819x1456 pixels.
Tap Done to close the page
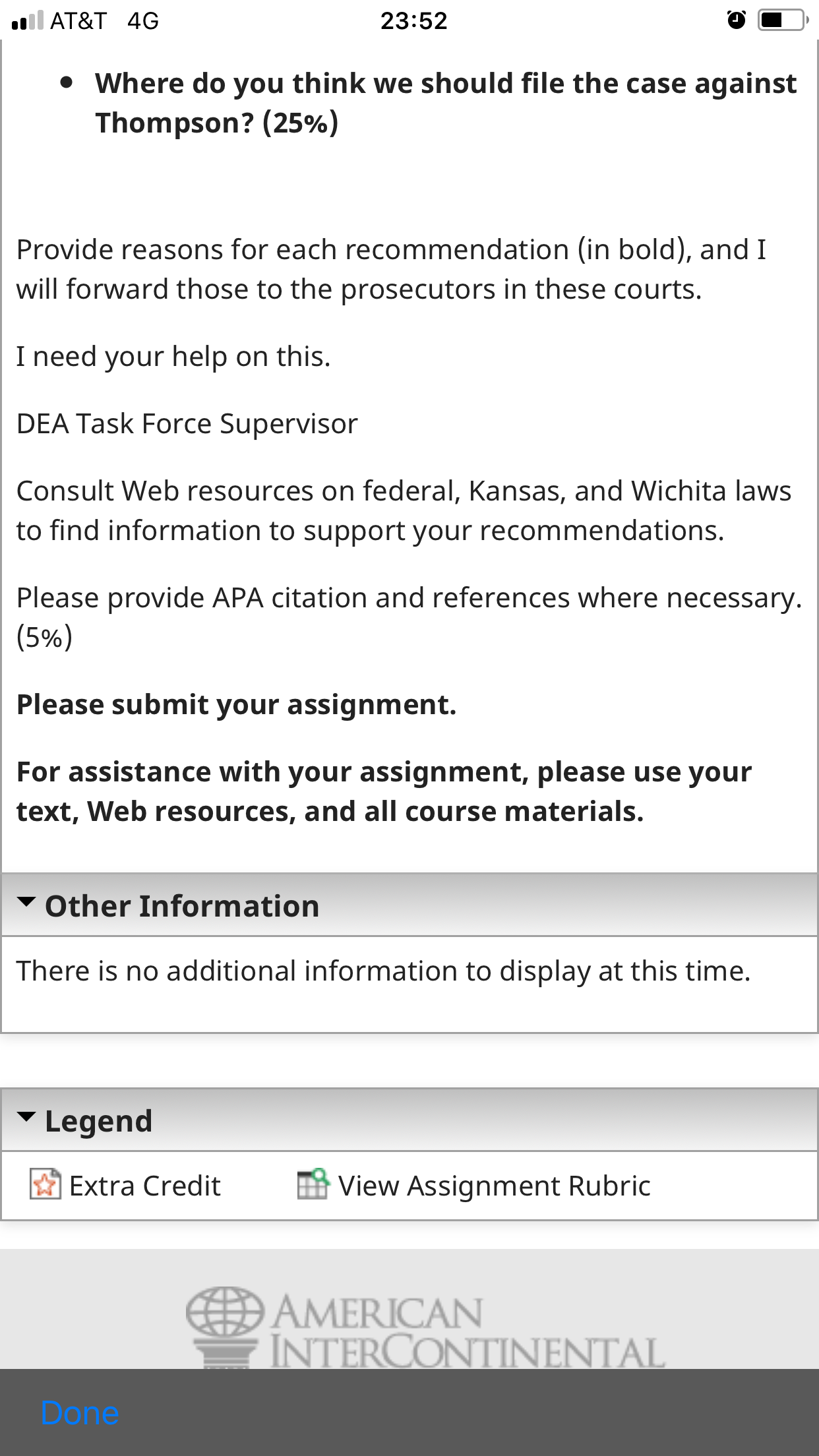tap(80, 1413)
